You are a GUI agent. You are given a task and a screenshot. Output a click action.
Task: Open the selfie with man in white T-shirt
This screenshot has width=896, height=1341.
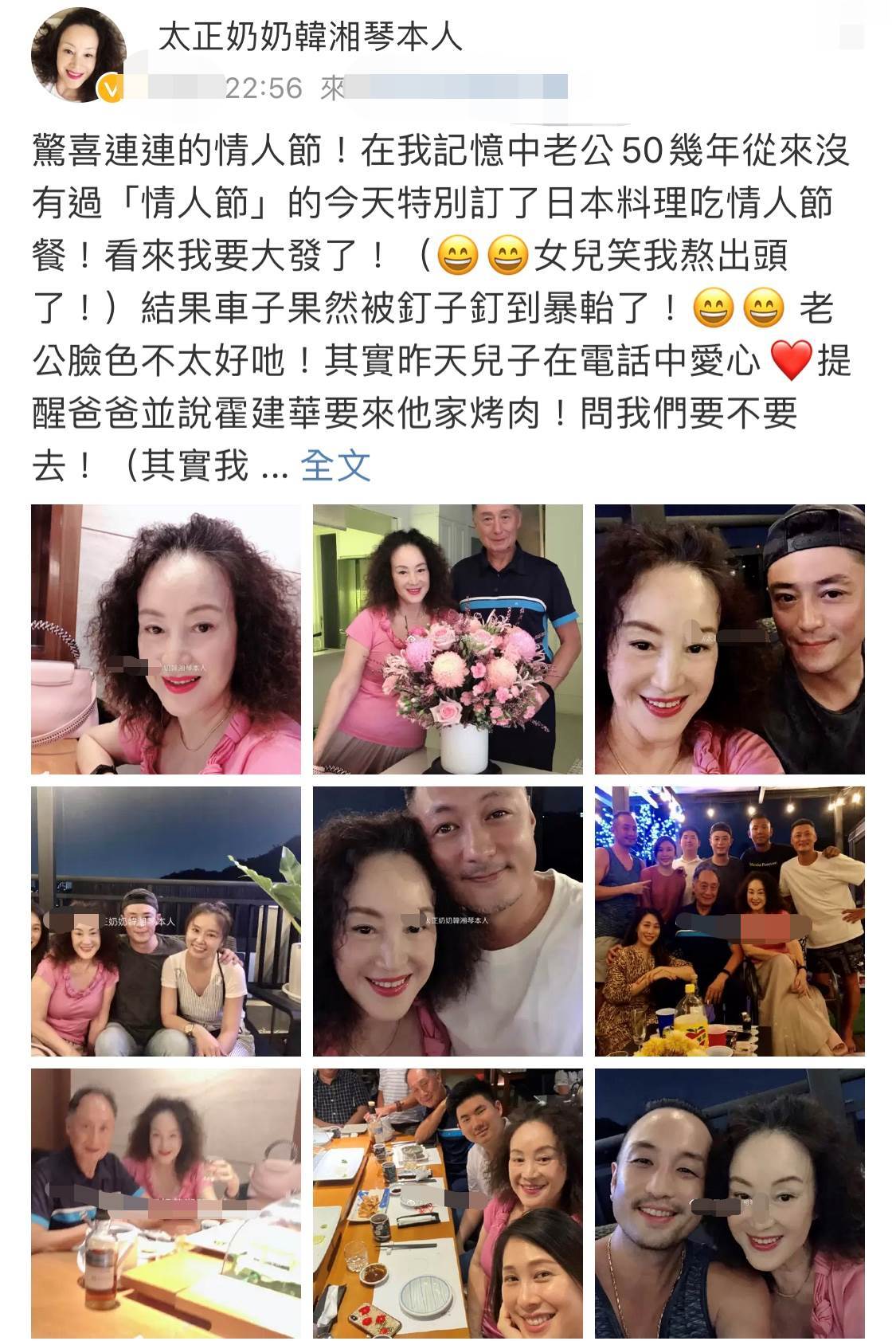tap(448, 920)
